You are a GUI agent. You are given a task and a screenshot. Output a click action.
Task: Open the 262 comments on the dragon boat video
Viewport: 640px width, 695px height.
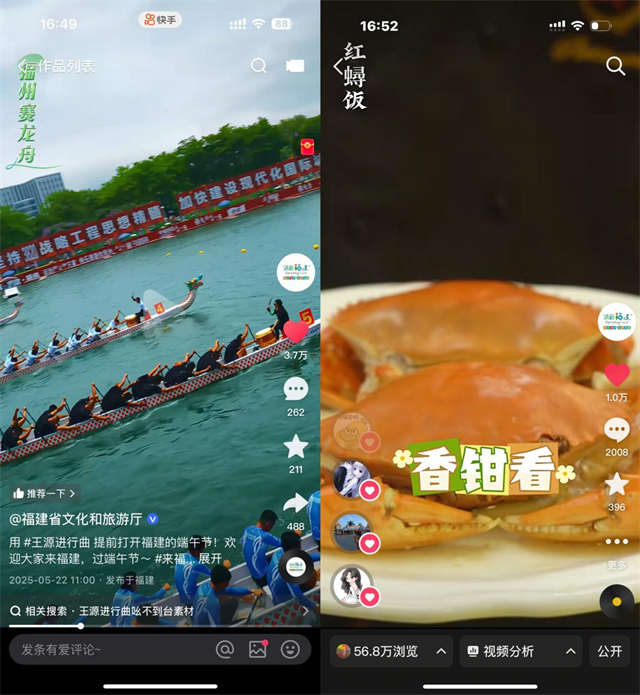pos(296,389)
